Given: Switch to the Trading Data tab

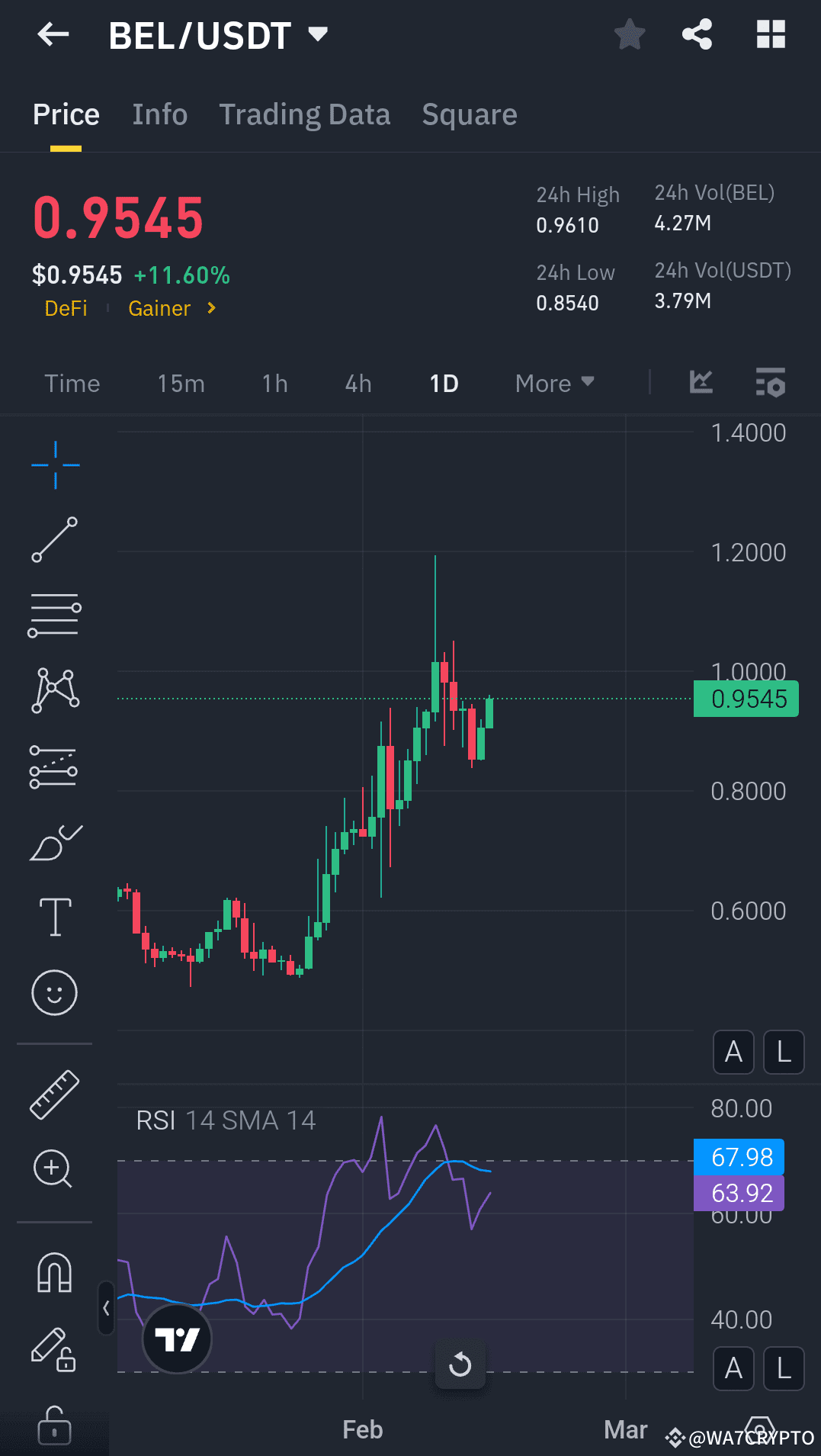Looking at the screenshot, I should (x=305, y=114).
